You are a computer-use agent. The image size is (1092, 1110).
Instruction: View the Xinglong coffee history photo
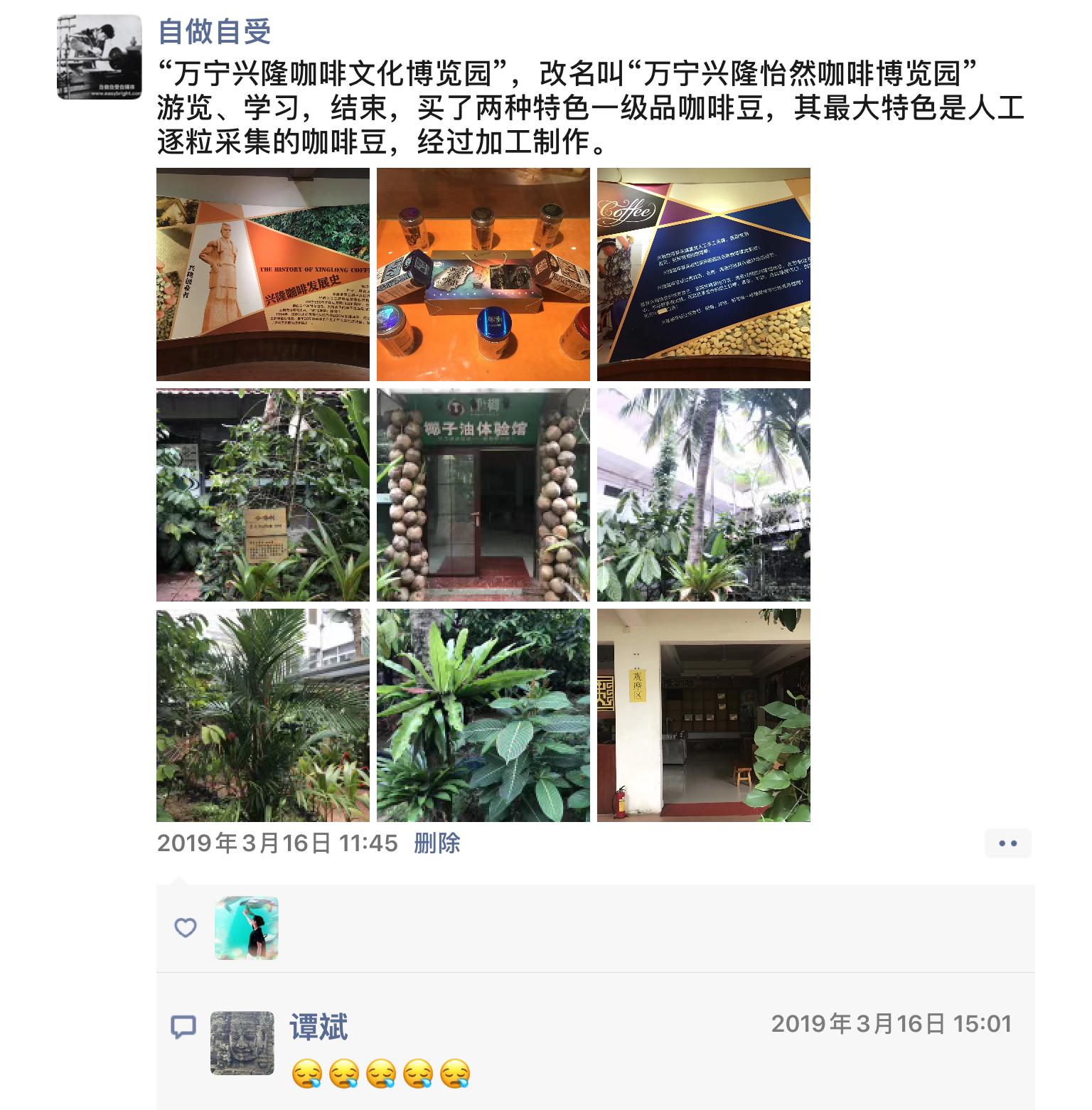263,274
